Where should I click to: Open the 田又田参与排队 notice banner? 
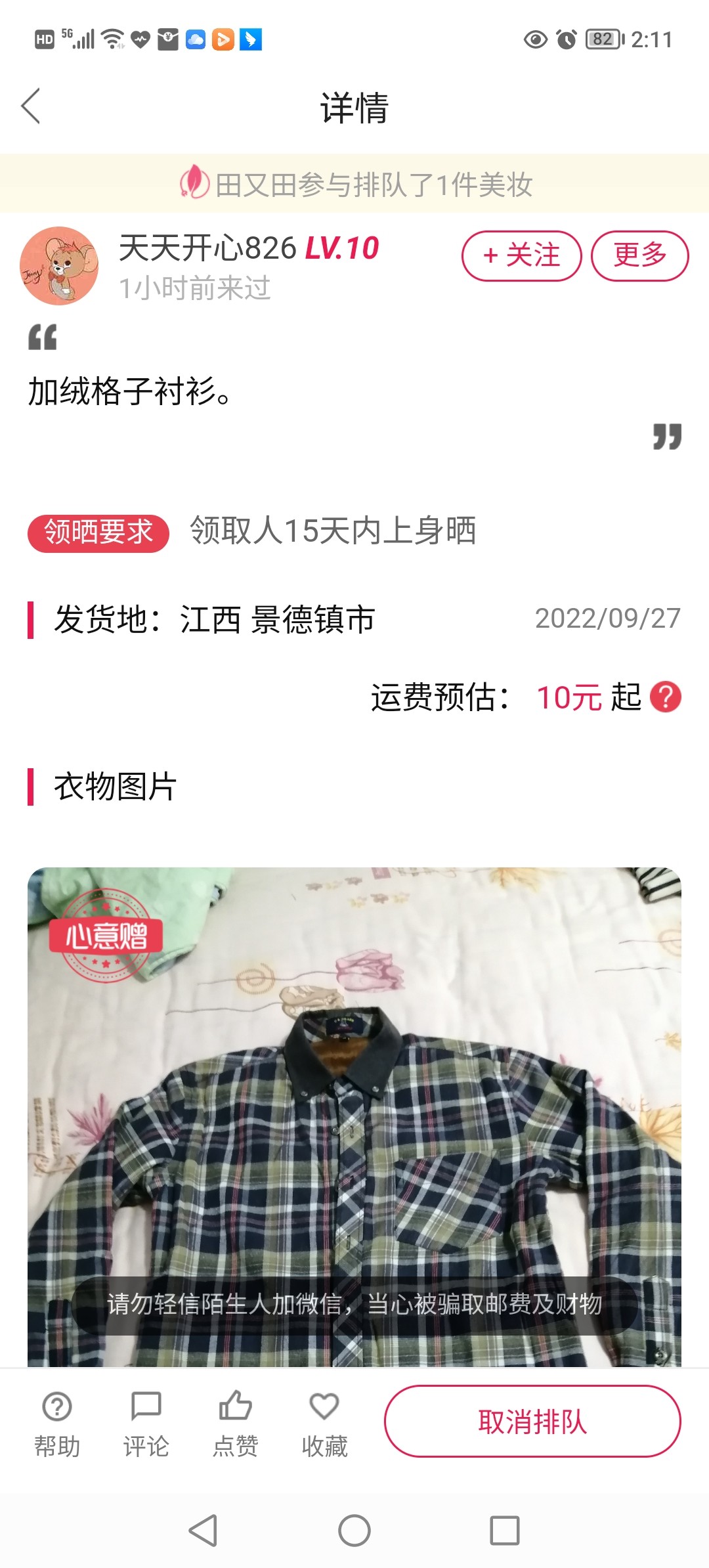tap(354, 184)
